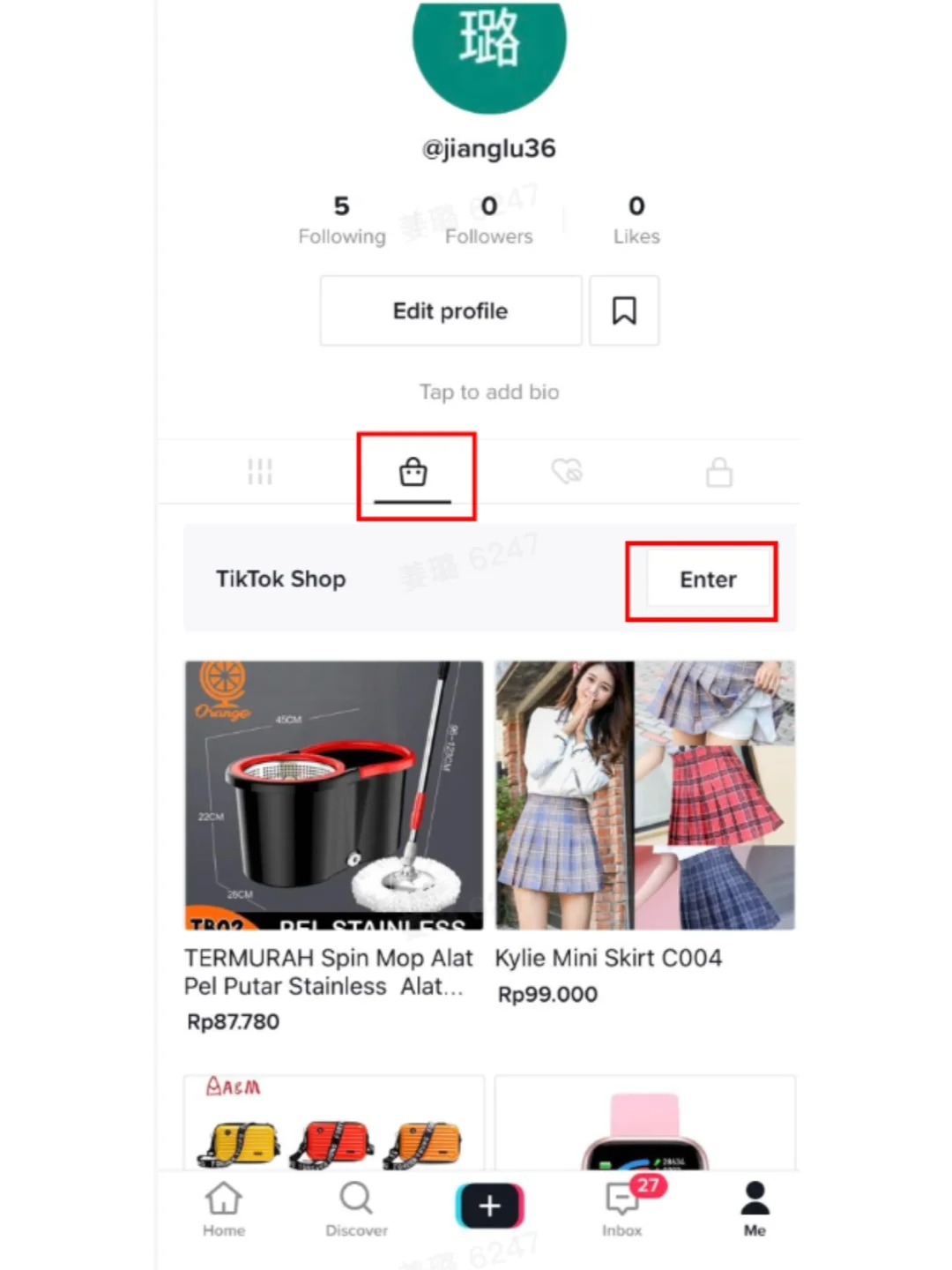Open the TERMURAH Spin Mop product
This screenshot has height=1270, width=952.
[333, 796]
